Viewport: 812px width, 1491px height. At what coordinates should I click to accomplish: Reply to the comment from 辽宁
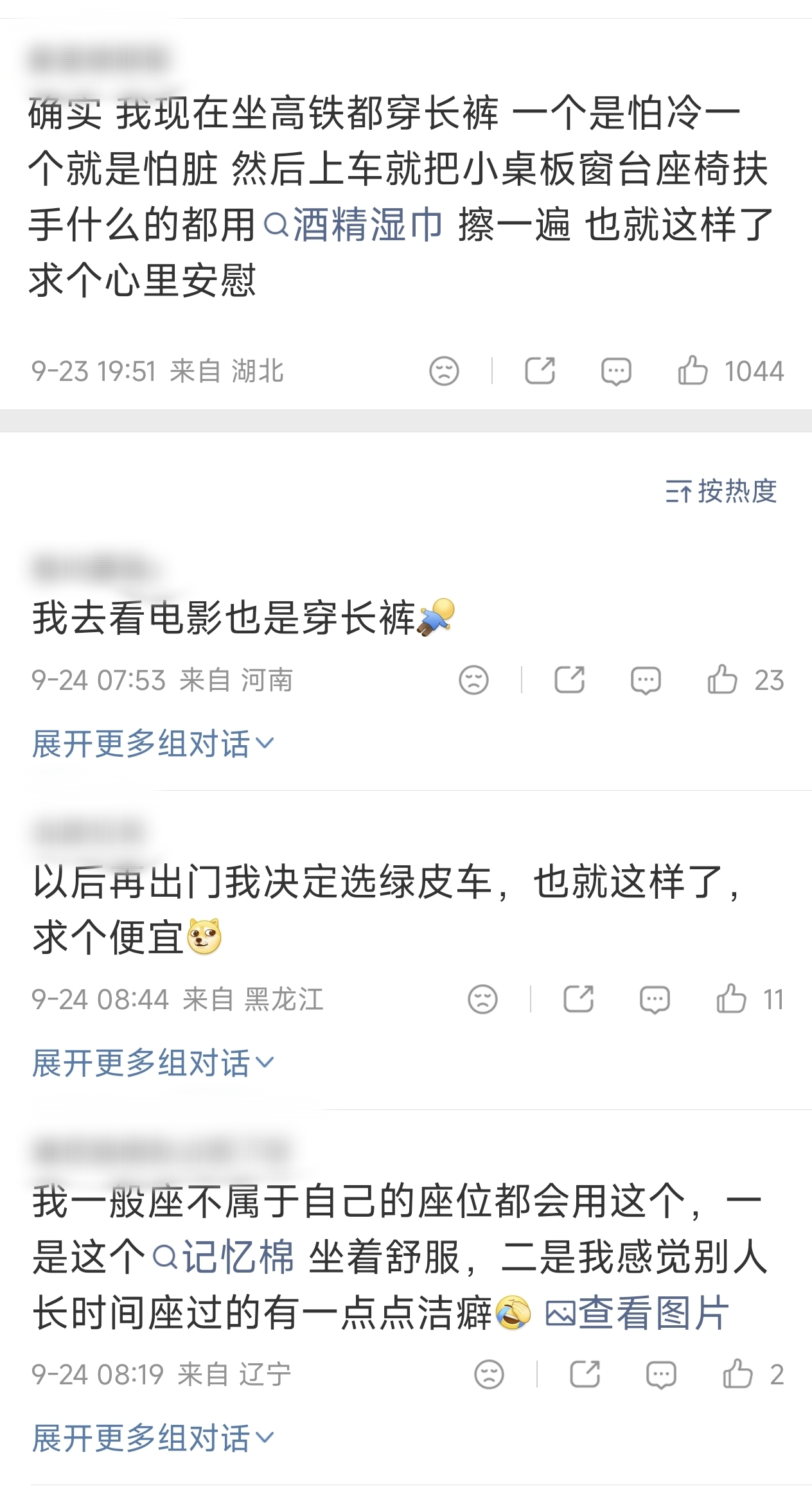coord(661,1375)
